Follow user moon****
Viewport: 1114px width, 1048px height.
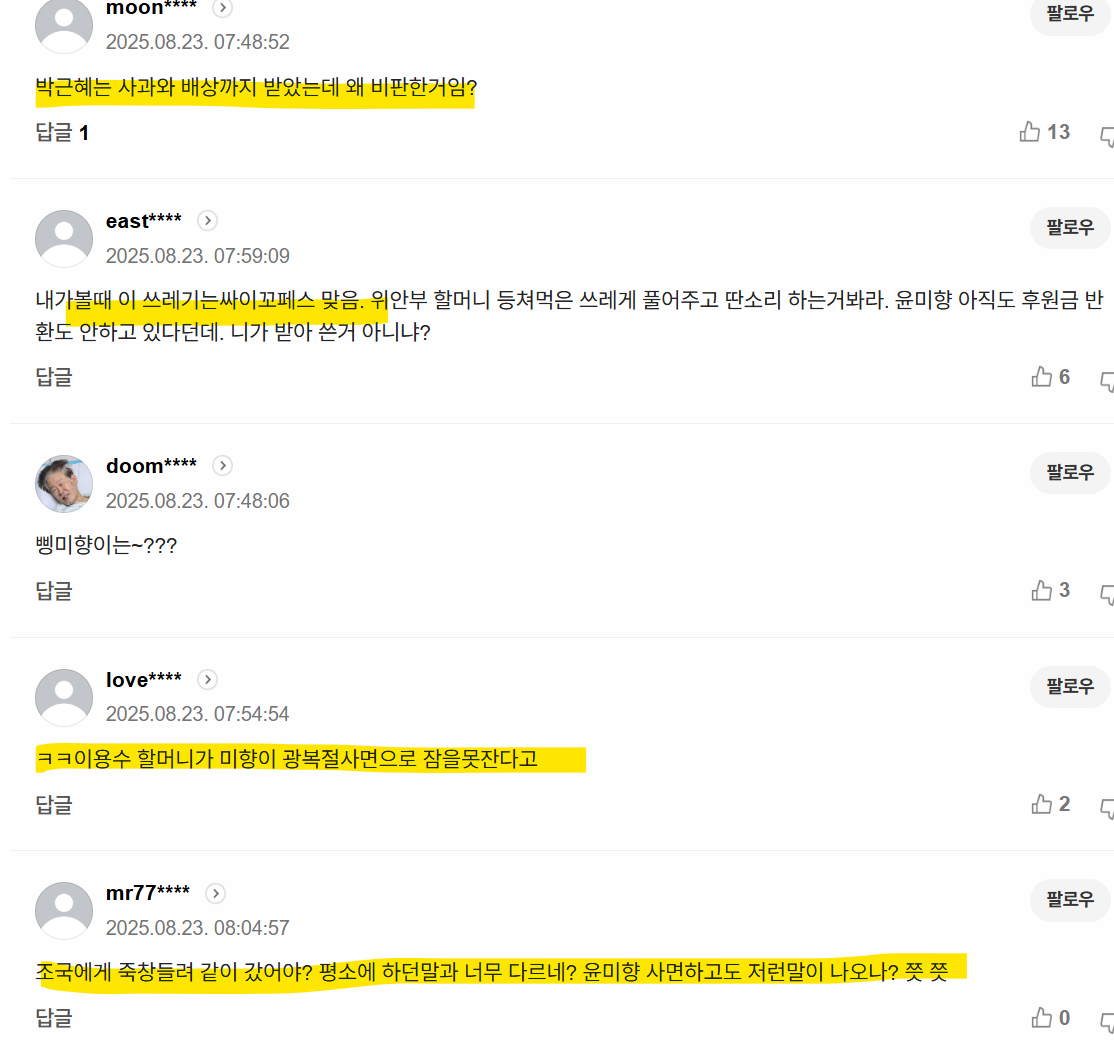tap(1070, 14)
